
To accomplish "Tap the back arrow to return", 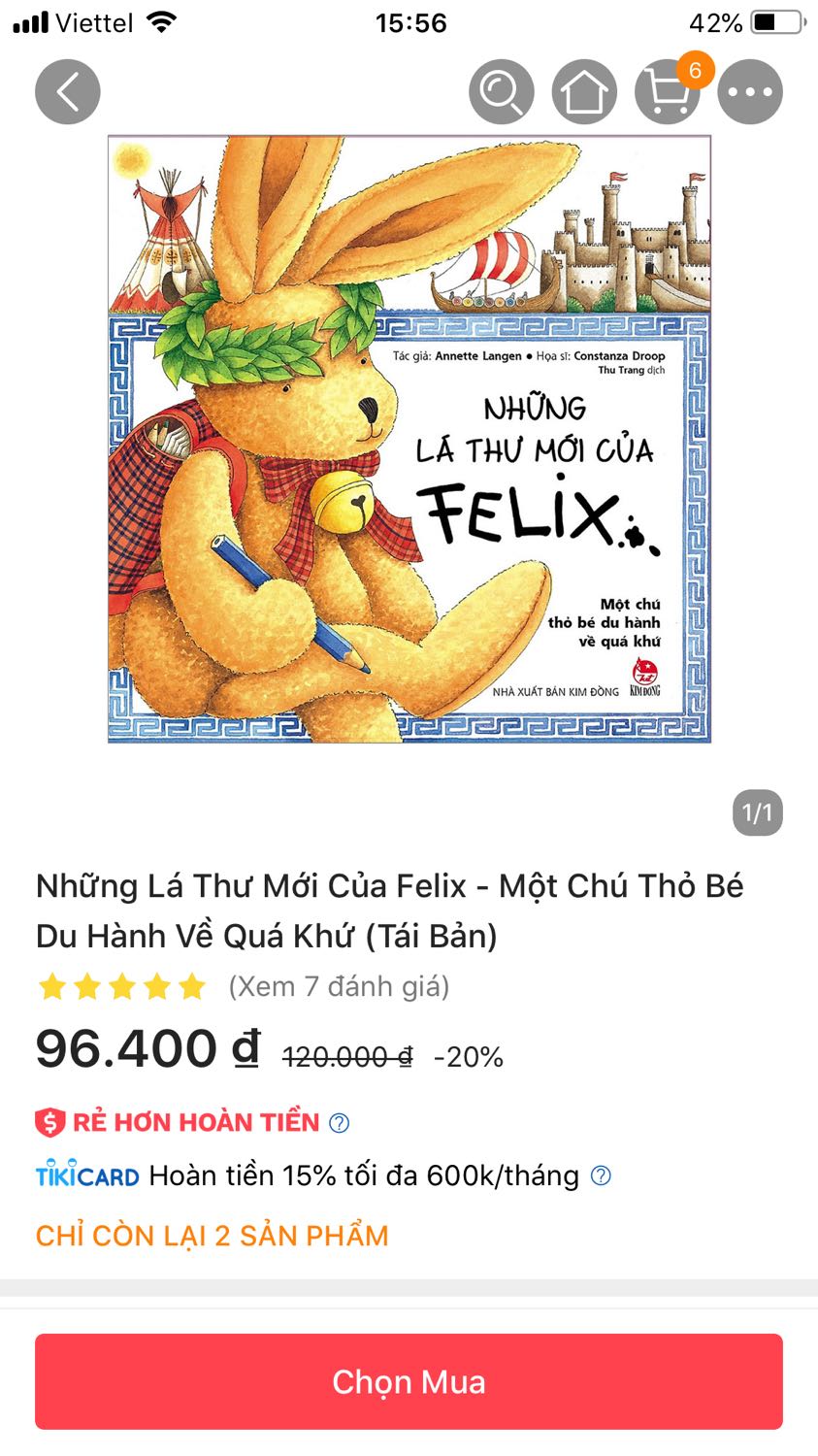I will [x=67, y=91].
